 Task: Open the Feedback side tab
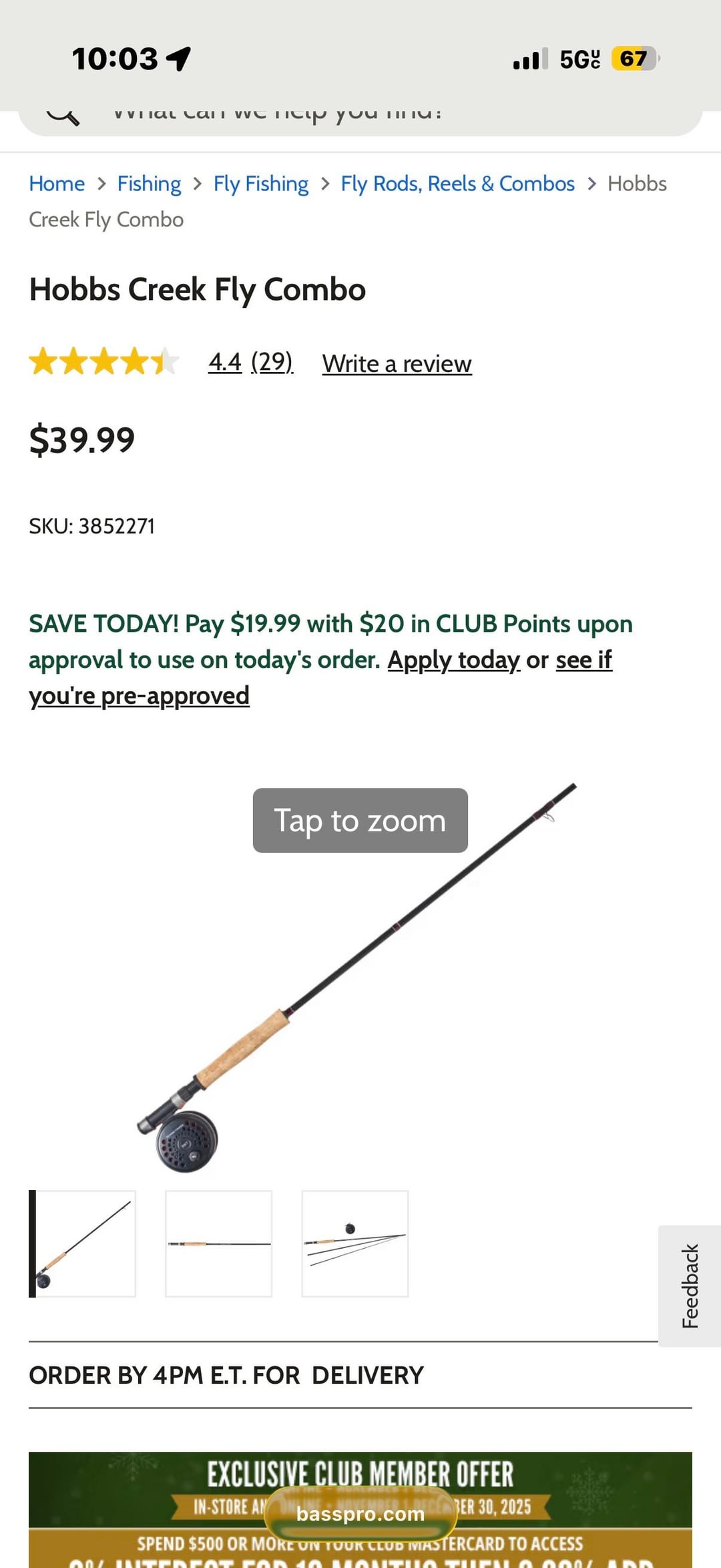pyautogui.click(x=690, y=1286)
